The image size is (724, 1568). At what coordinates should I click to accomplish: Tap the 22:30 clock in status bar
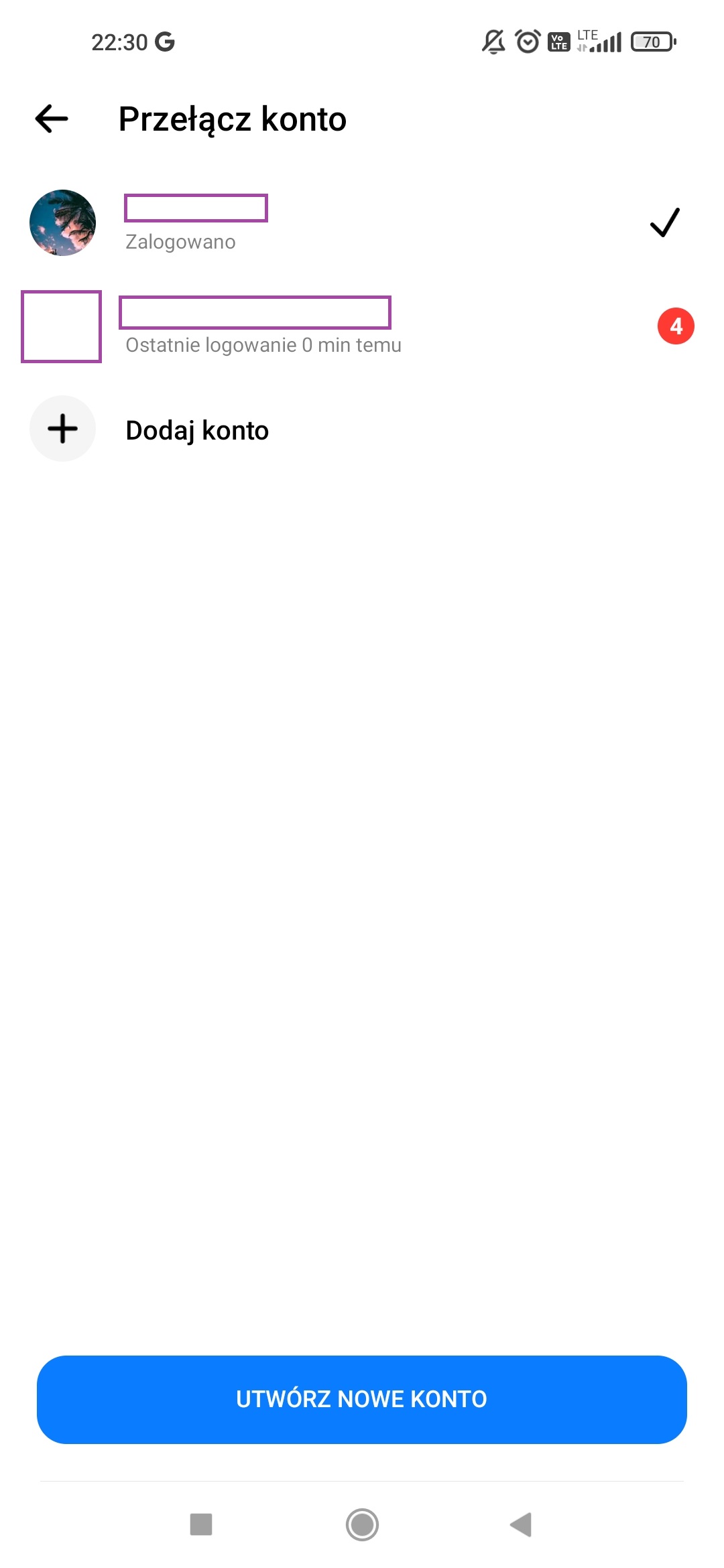[119, 42]
